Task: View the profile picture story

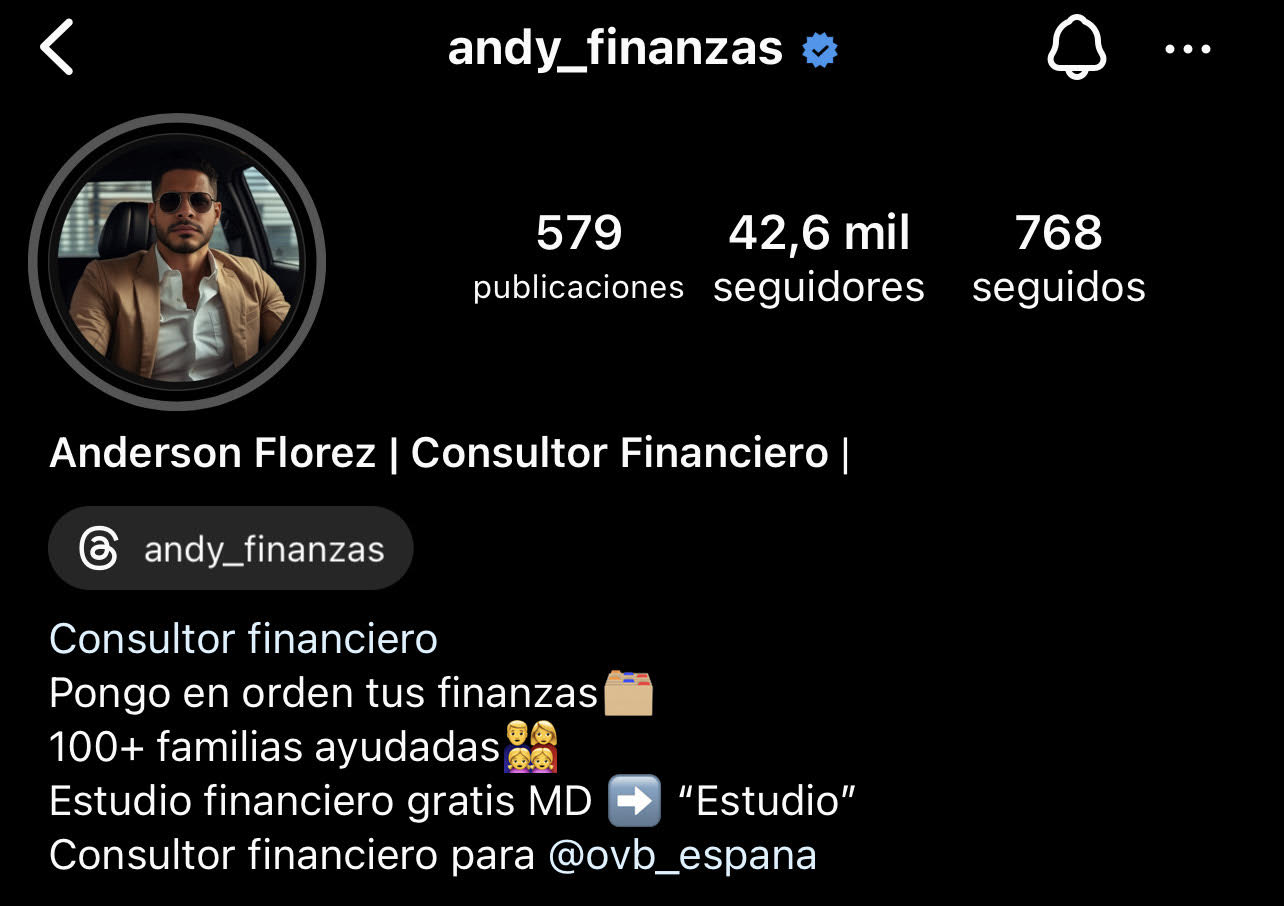Action: (177, 262)
